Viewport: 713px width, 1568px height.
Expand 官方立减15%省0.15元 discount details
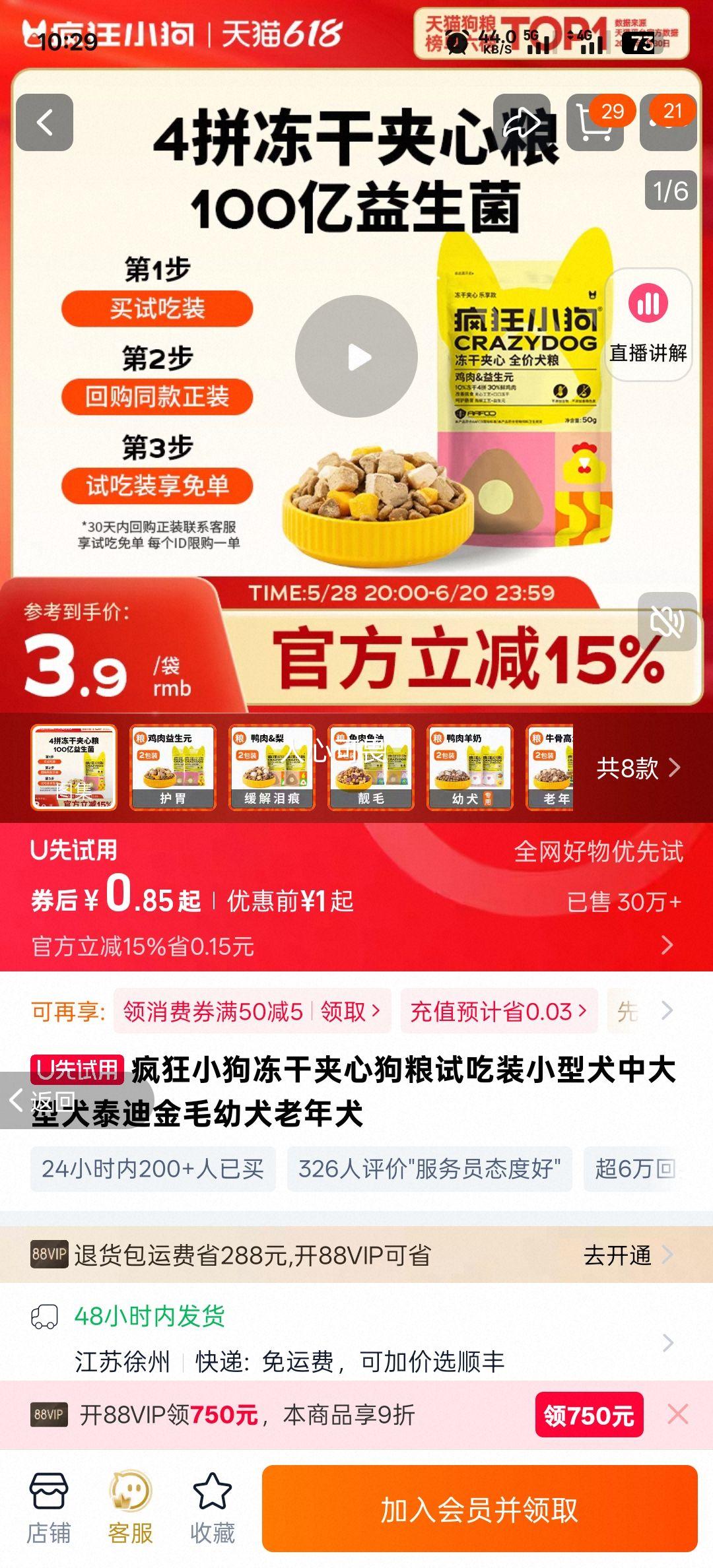[x=667, y=946]
